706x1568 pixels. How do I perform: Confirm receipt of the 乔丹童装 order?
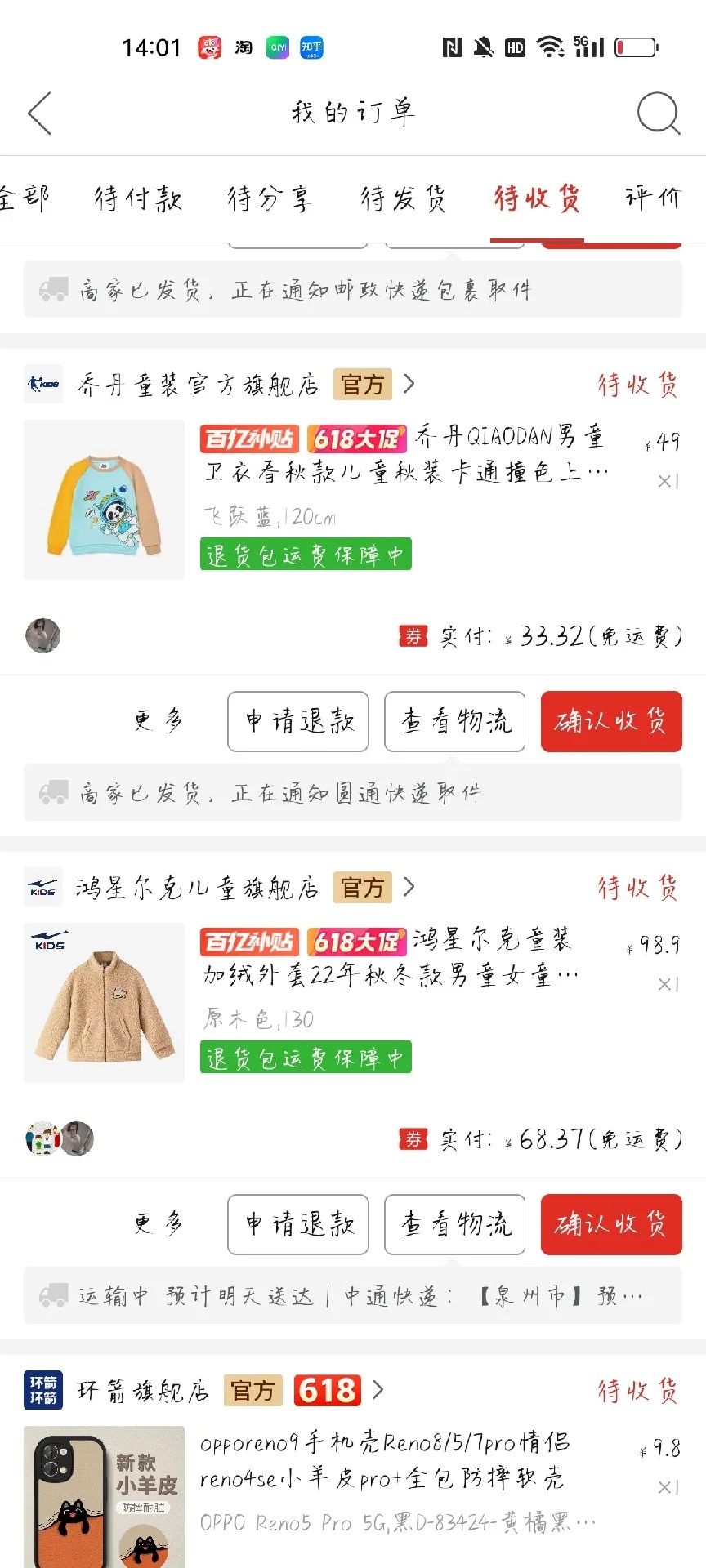click(611, 721)
